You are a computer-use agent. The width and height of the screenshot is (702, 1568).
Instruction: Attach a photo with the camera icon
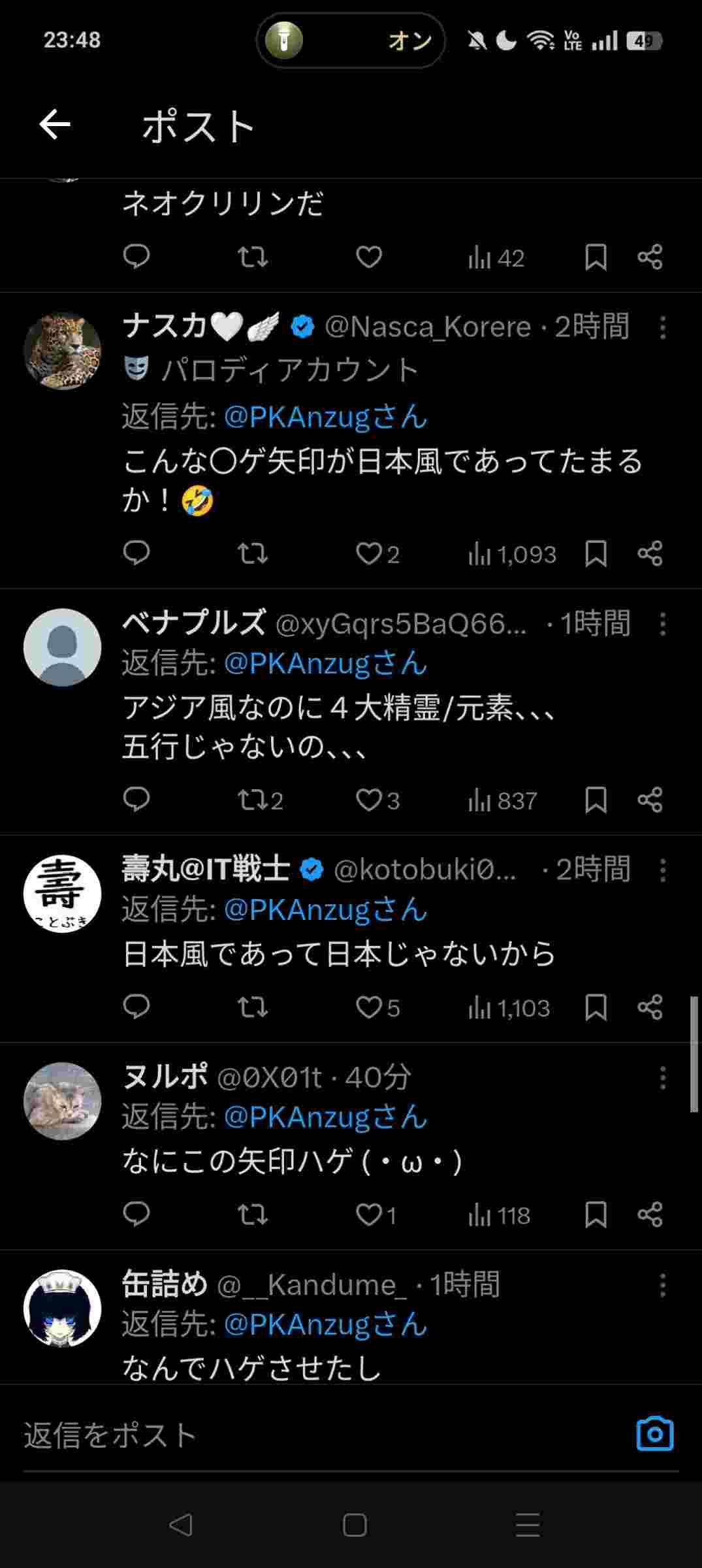pos(654,1434)
